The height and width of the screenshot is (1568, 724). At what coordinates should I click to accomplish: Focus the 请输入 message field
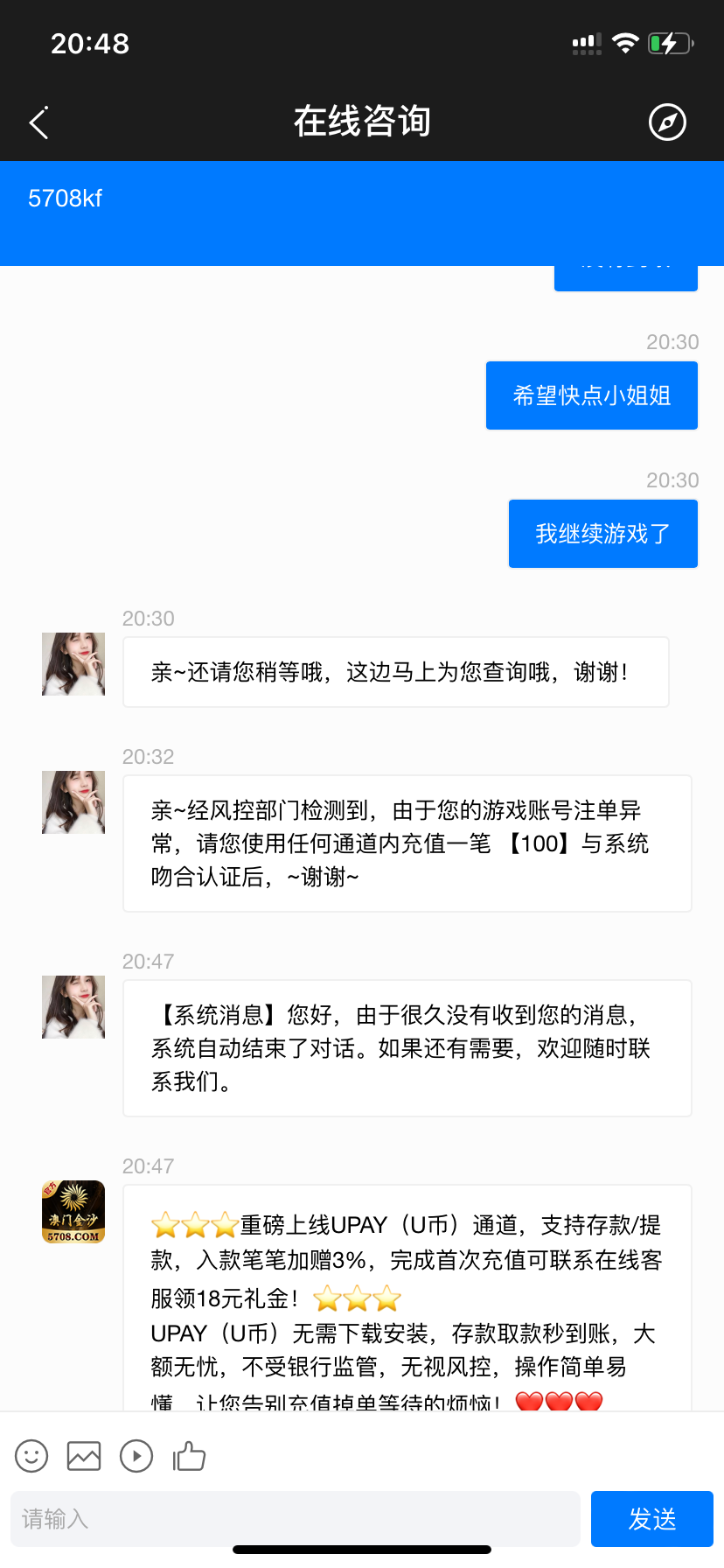point(296,1518)
